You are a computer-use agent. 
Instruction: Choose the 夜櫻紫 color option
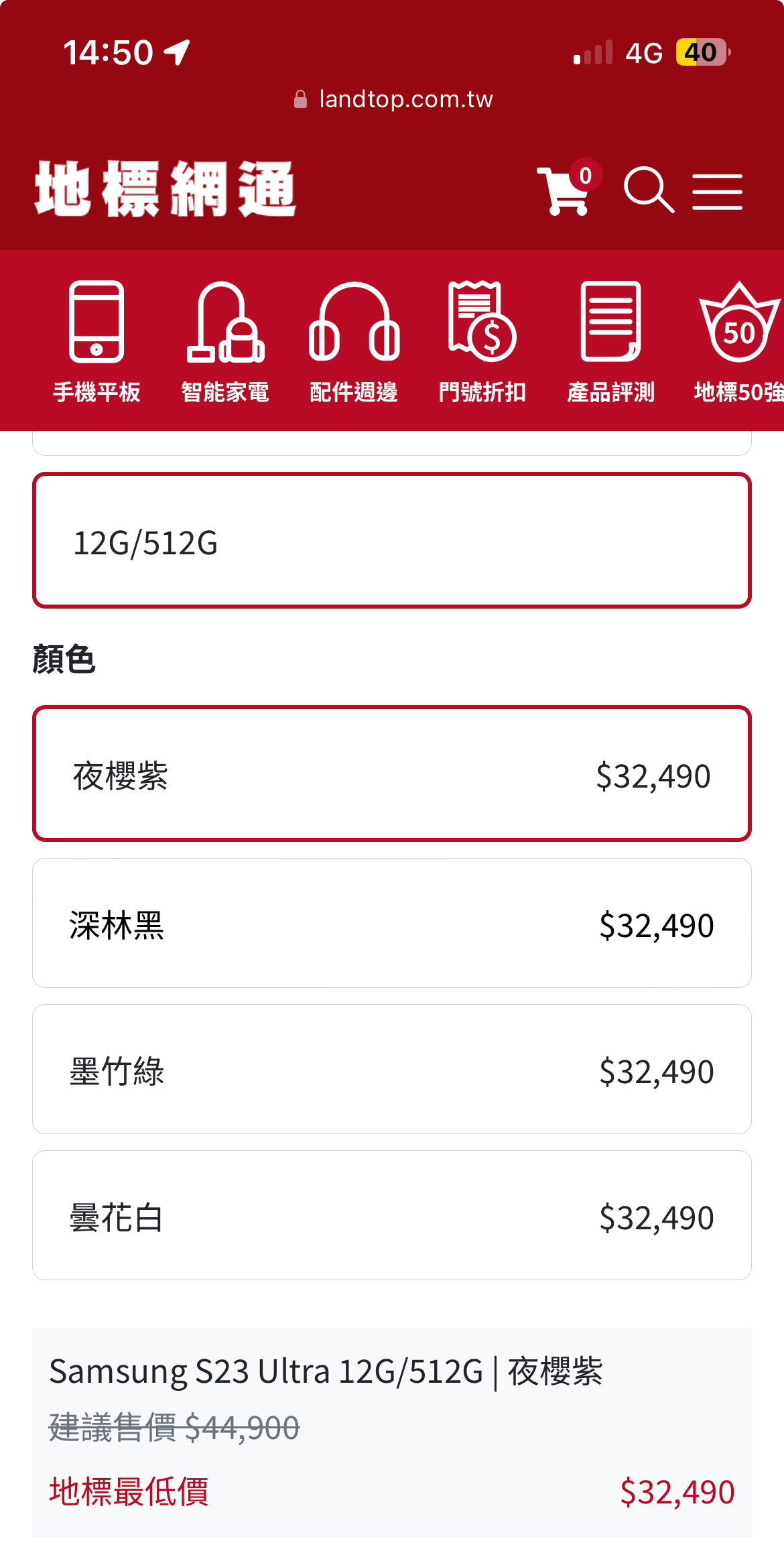tap(392, 773)
